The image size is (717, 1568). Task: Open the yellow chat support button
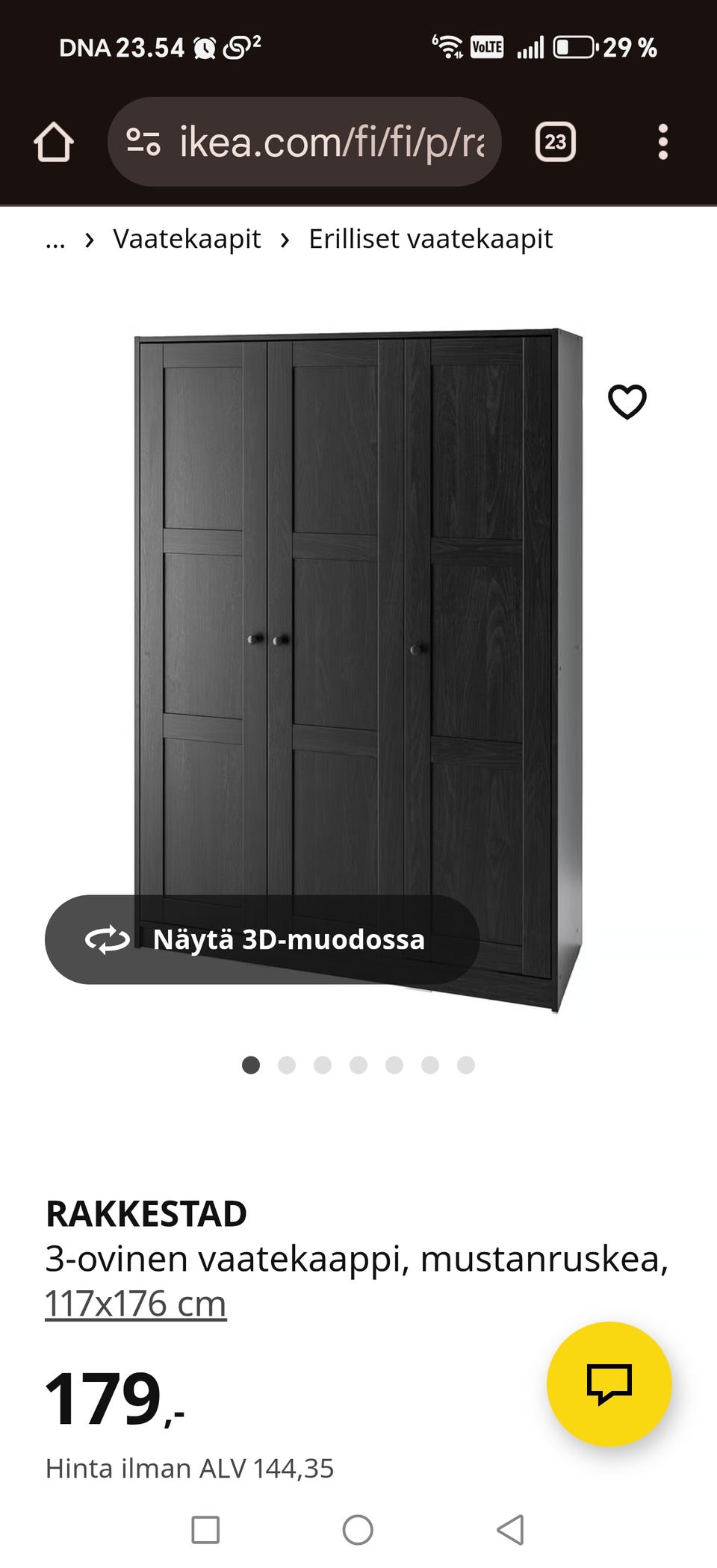click(609, 1384)
